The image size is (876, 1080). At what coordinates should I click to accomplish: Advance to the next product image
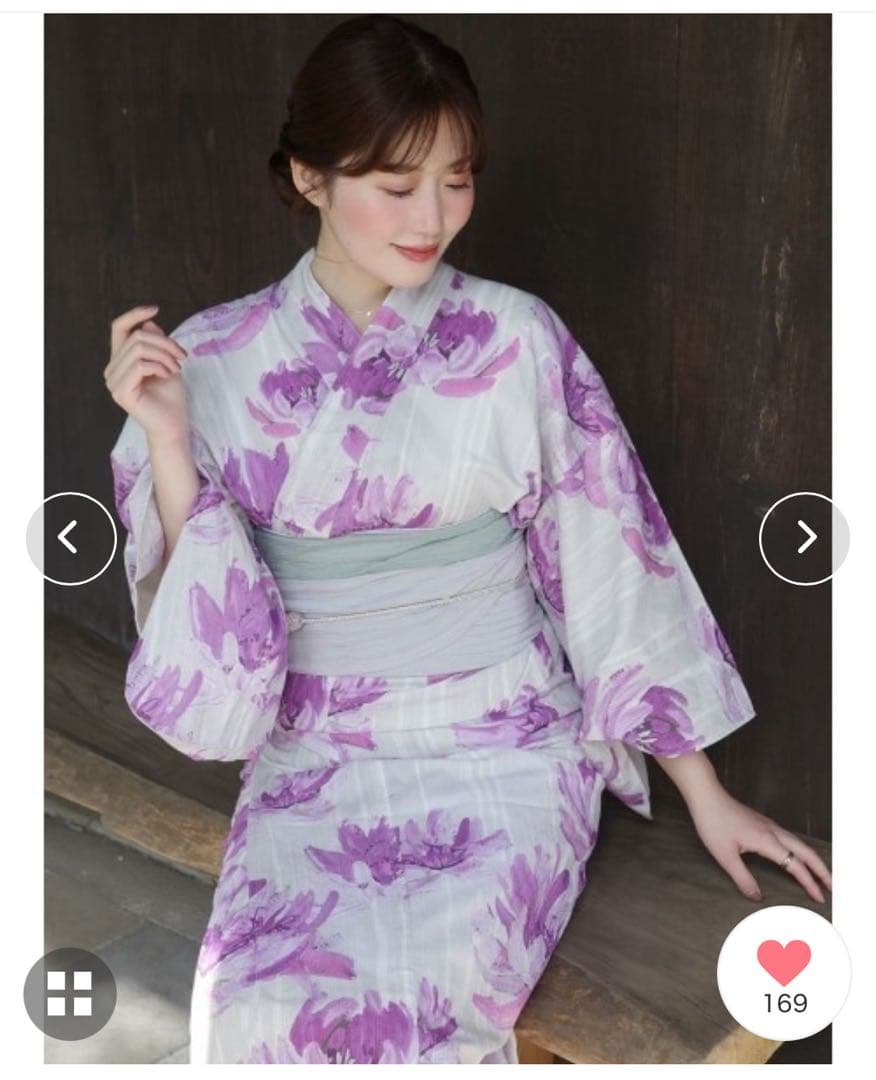(804, 538)
